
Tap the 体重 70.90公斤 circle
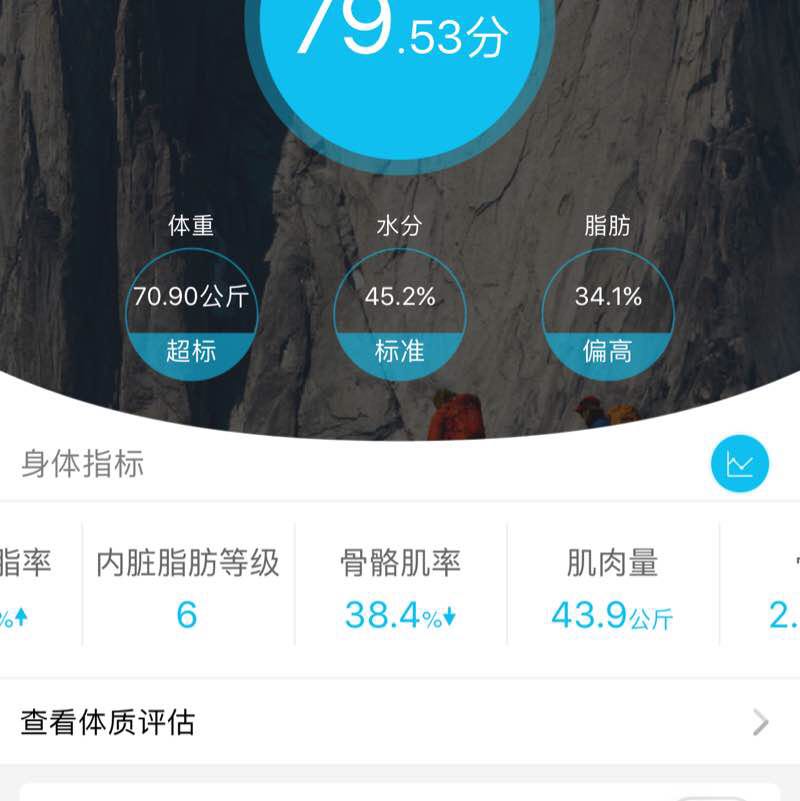(191, 314)
